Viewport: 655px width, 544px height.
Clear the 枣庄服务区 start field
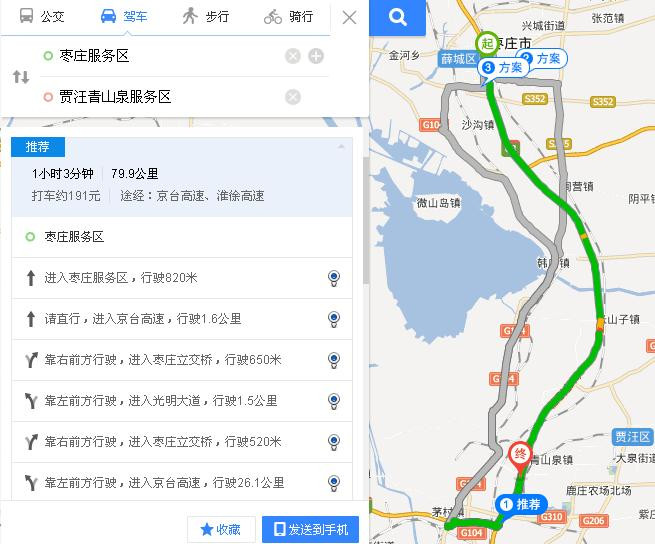(293, 56)
